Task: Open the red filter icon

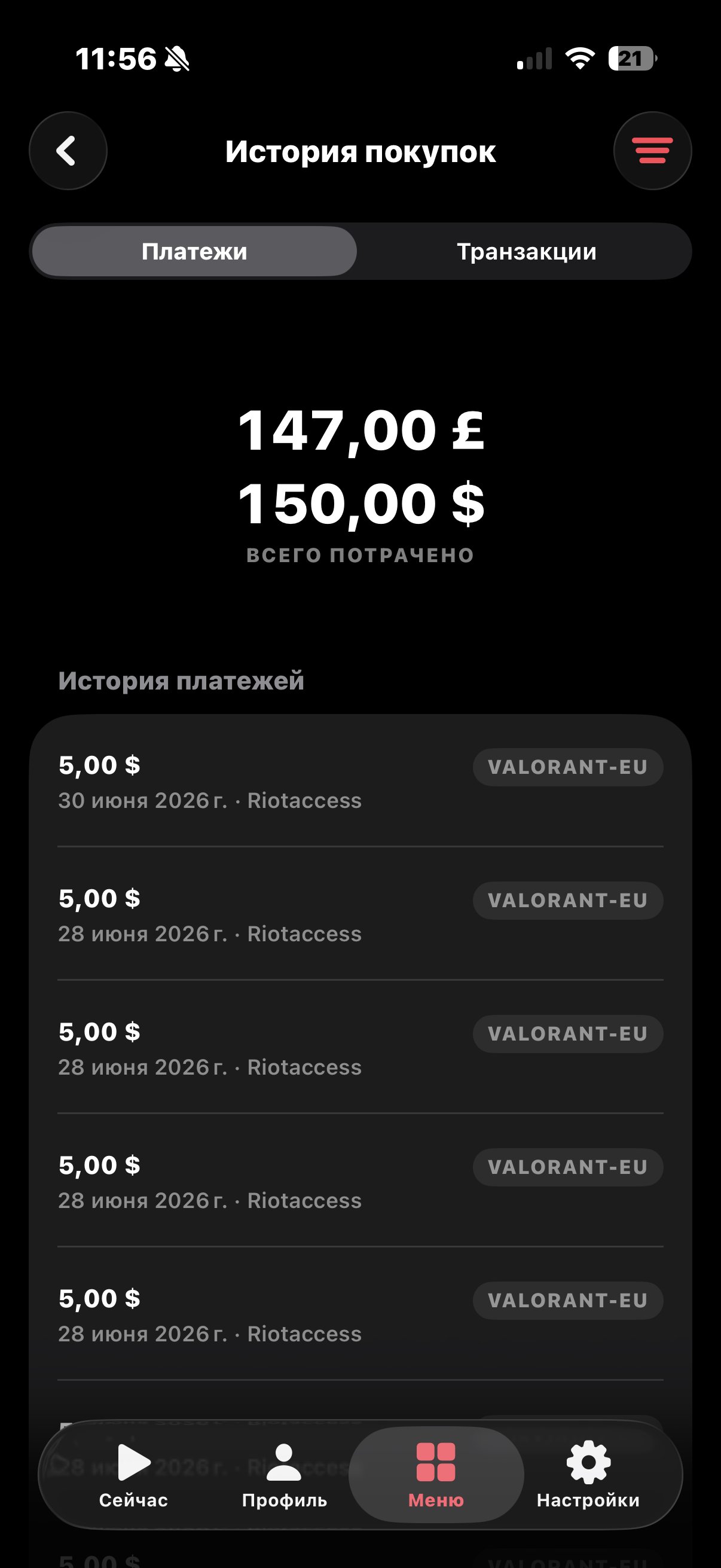Action: click(x=652, y=151)
